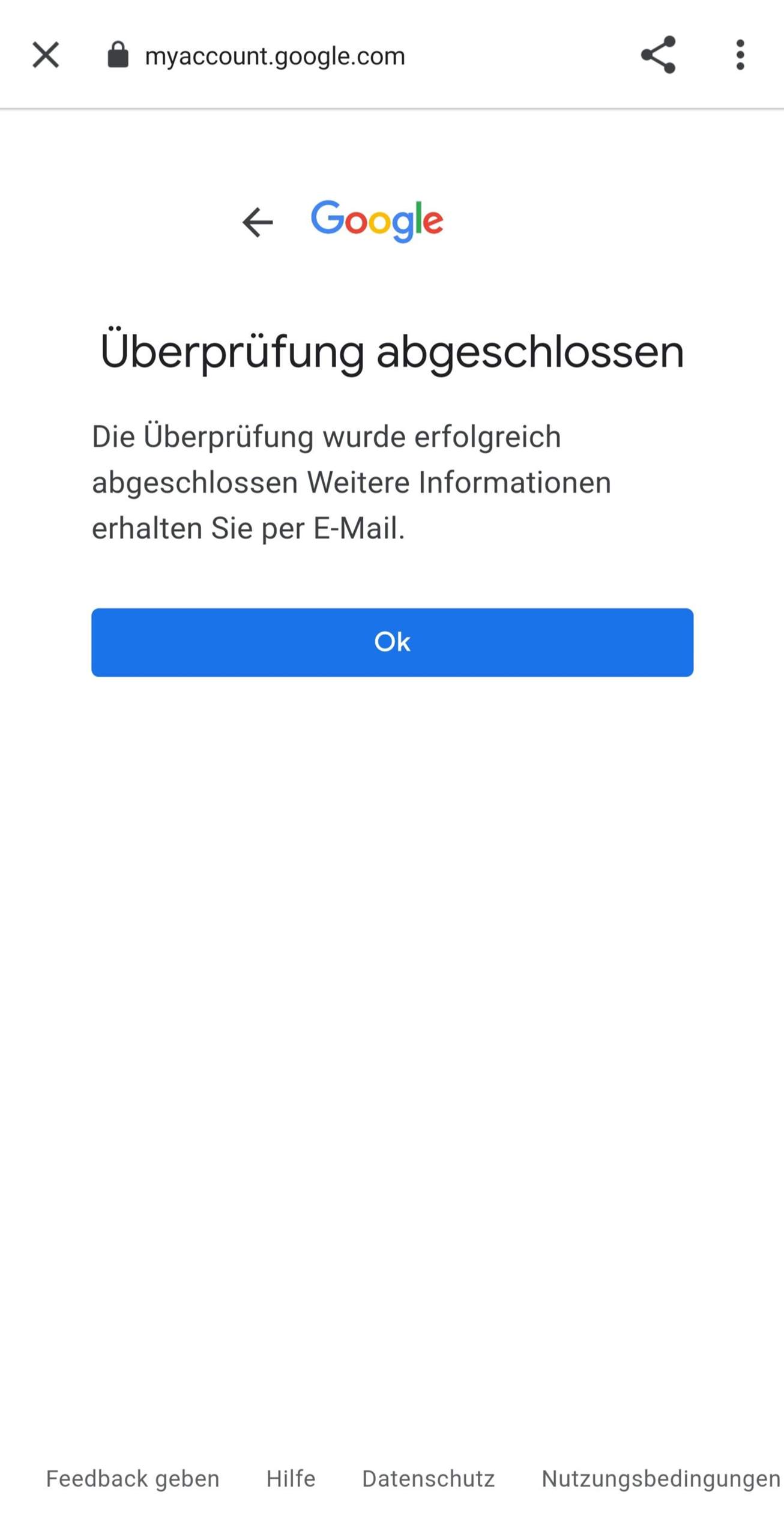Image resolution: width=784 pixels, height=1537 pixels.
Task: Open the Hilfe link in the footer
Action: coord(291,1479)
